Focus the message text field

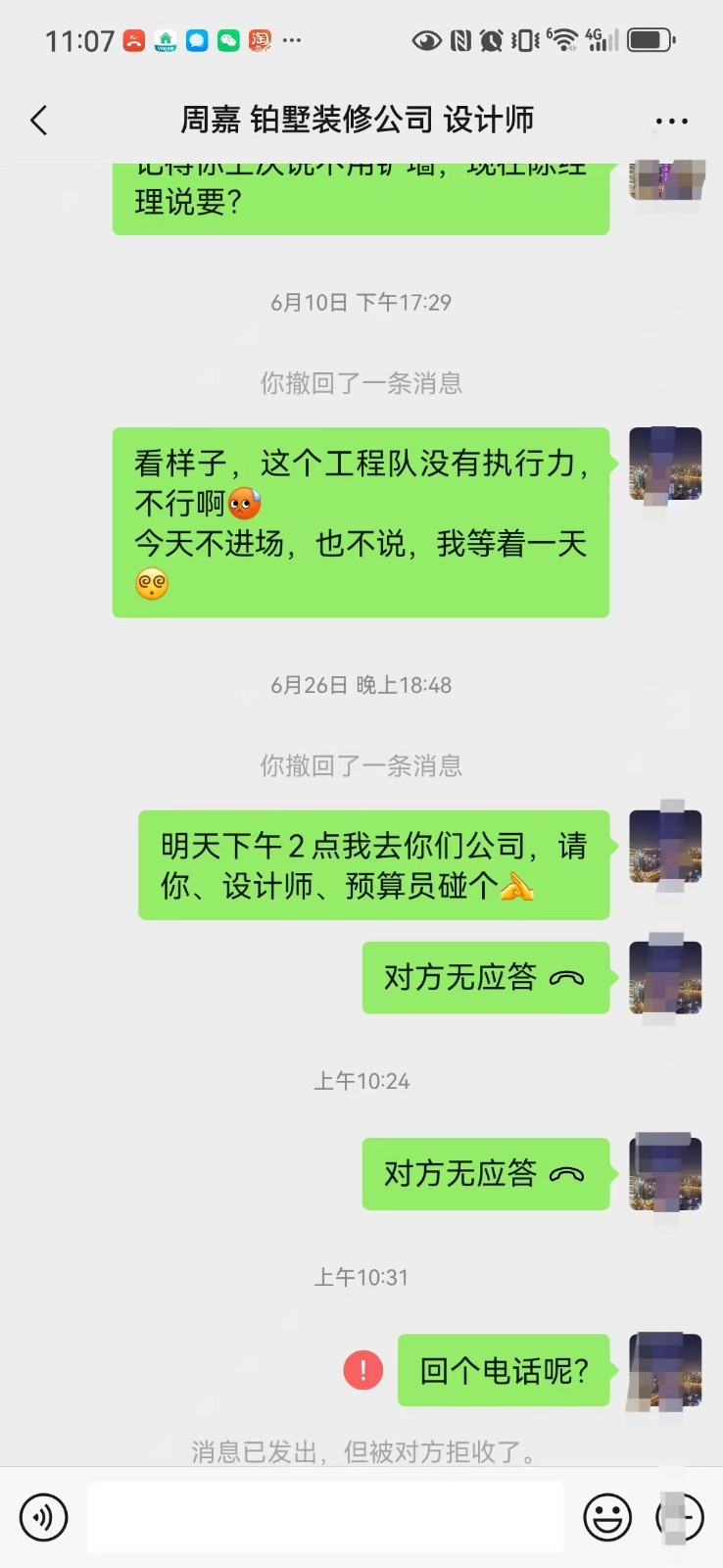[325, 1517]
